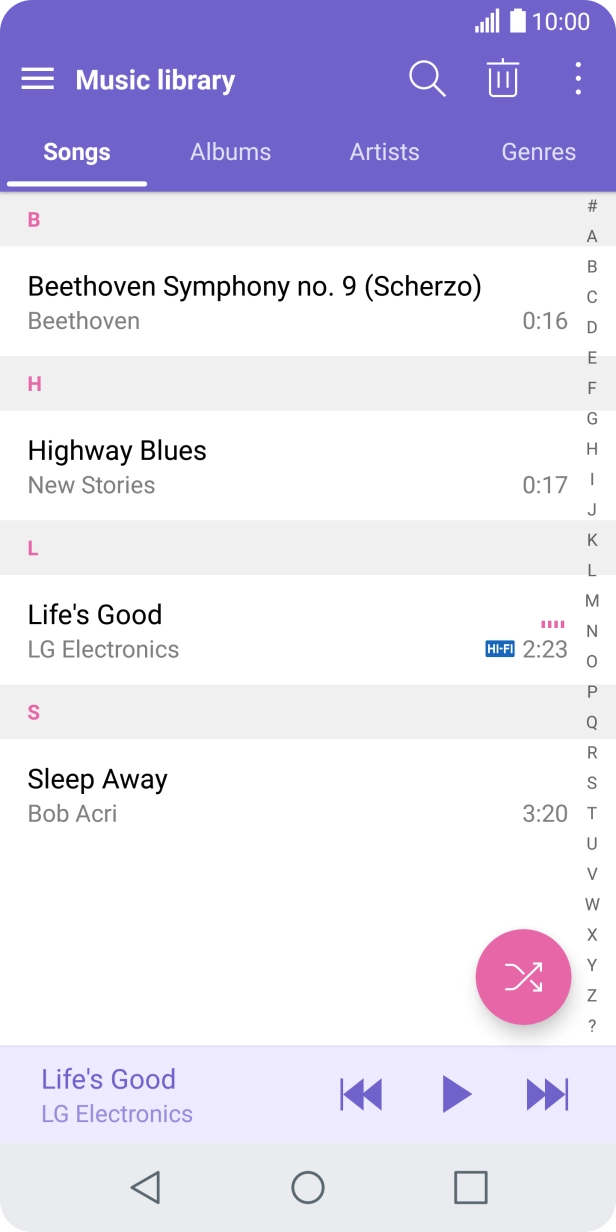This screenshot has width=616, height=1232.
Task: Skip to the next track
Action: pos(547,1095)
